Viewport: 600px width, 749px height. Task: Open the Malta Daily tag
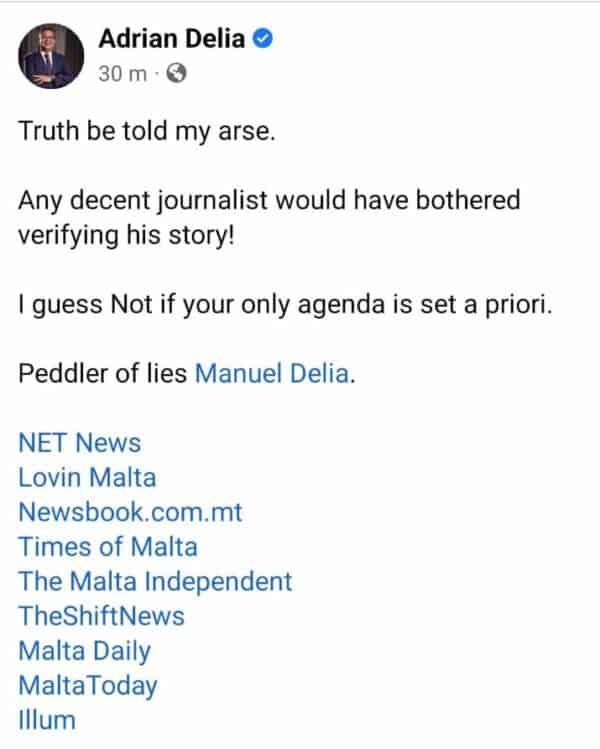click(x=84, y=651)
